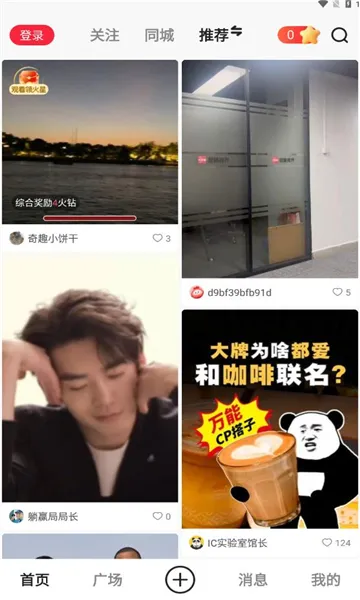Image resolution: width=360 pixels, height=600 pixels.
Task: Open the post by 貔赢局局长
Action: point(90,377)
